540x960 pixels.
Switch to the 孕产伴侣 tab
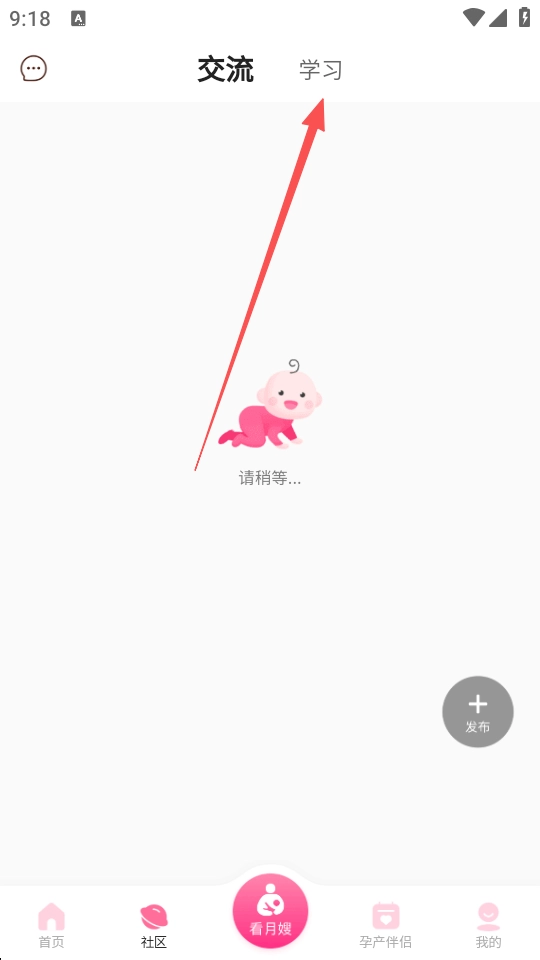tap(386, 925)
